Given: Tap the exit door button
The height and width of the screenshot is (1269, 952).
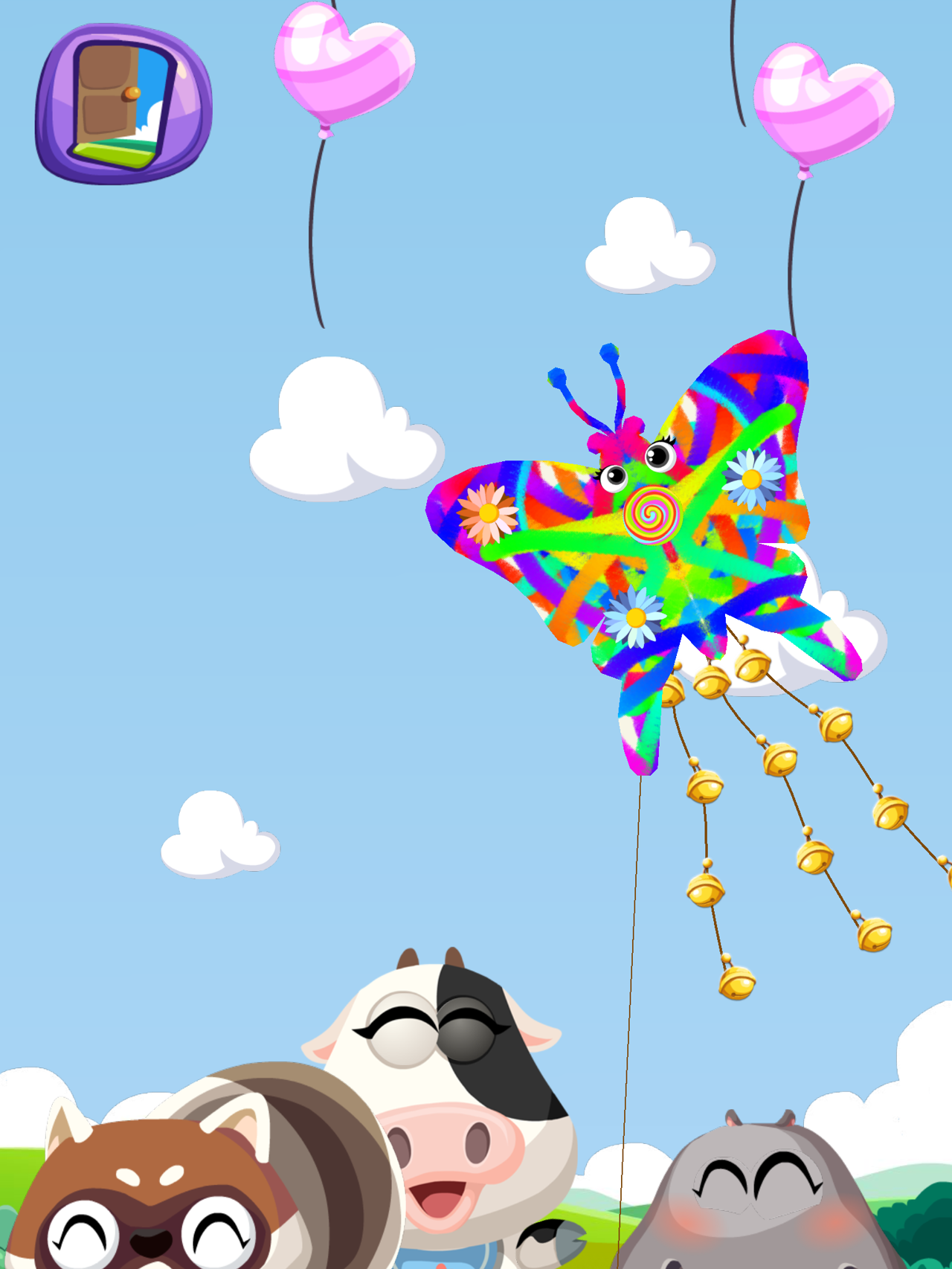Looking at the screenshot, I should [123, 104].
